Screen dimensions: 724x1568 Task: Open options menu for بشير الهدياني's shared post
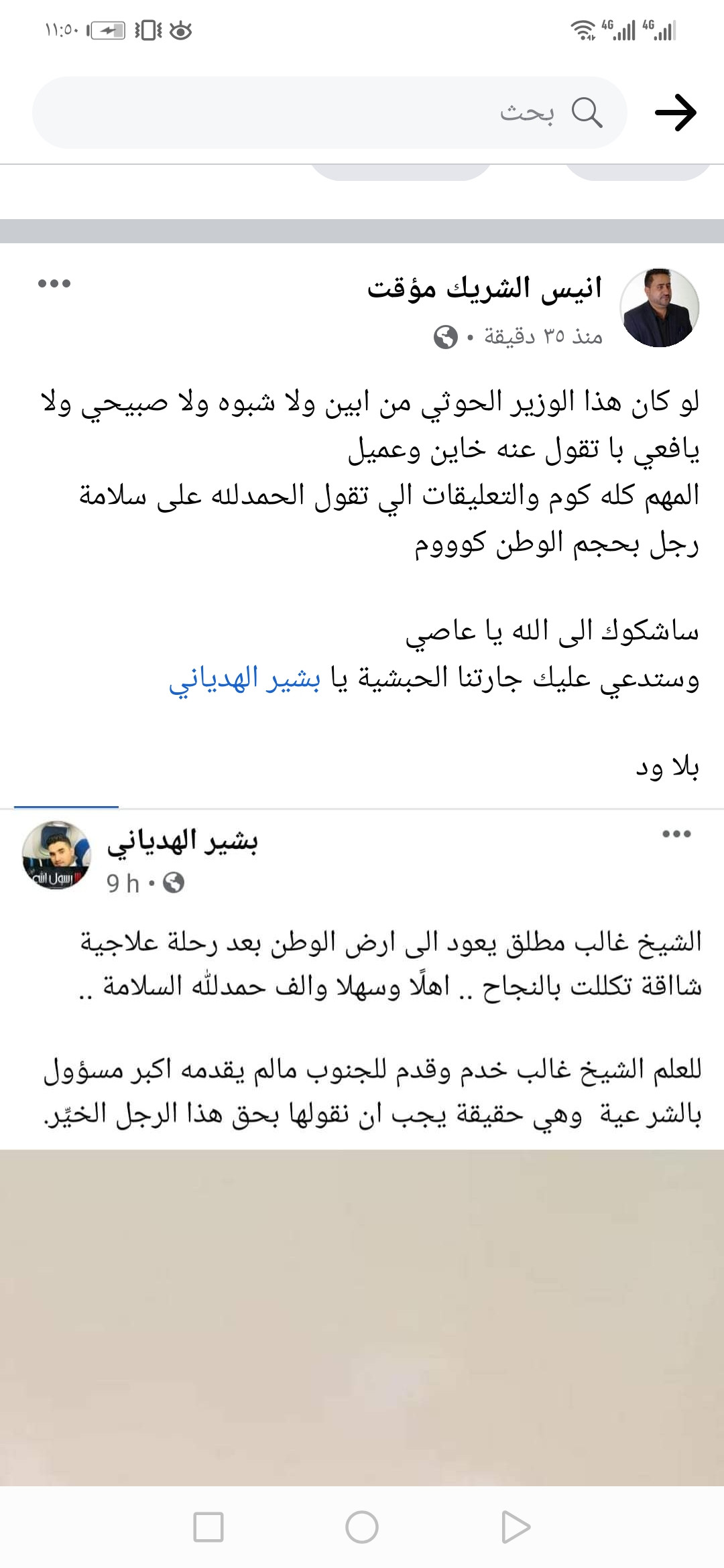(x=676, y=834)
